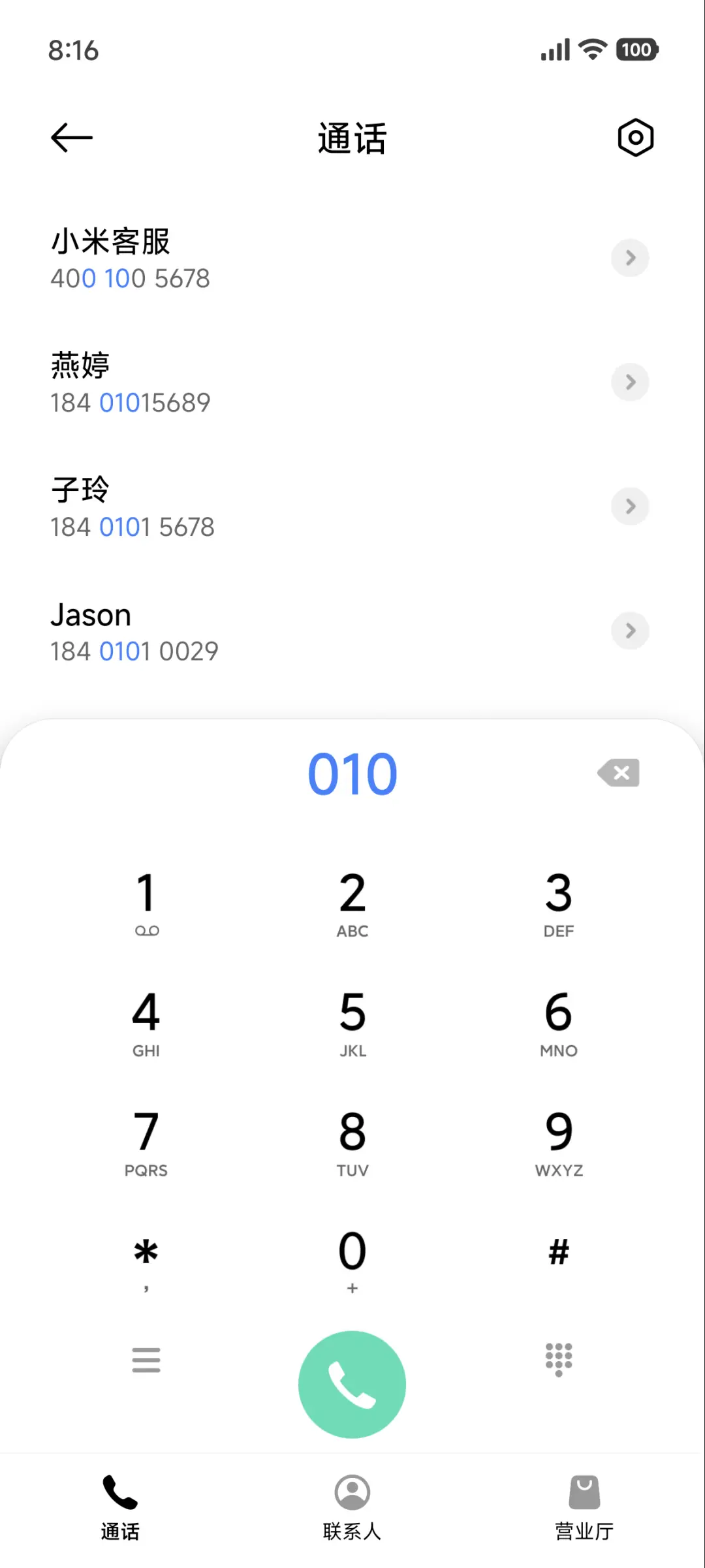The image size is (705, 1568).
Task: Expand the chevron beside Jason
Action: pyautogui.click(x=629, y=631)
